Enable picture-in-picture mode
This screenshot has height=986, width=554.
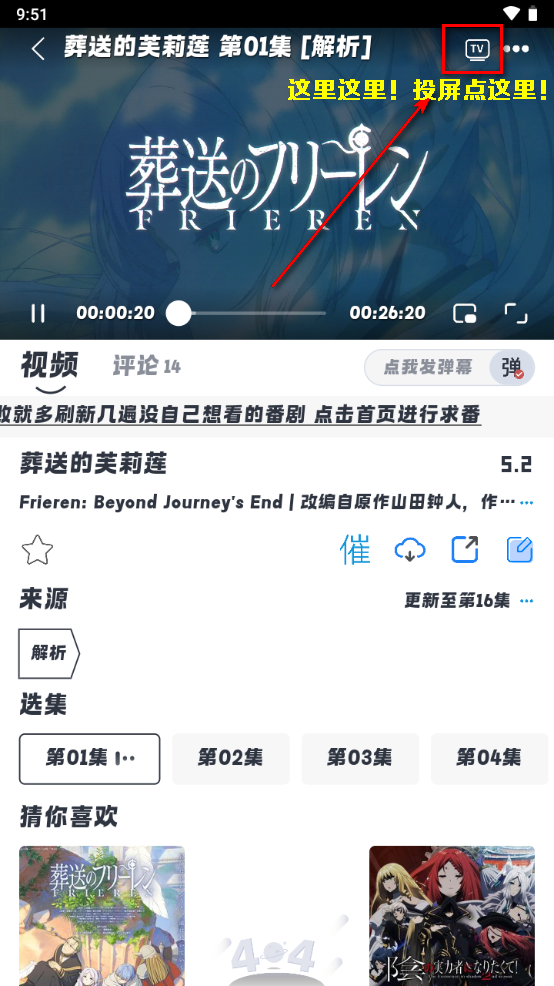pos(465,313)
